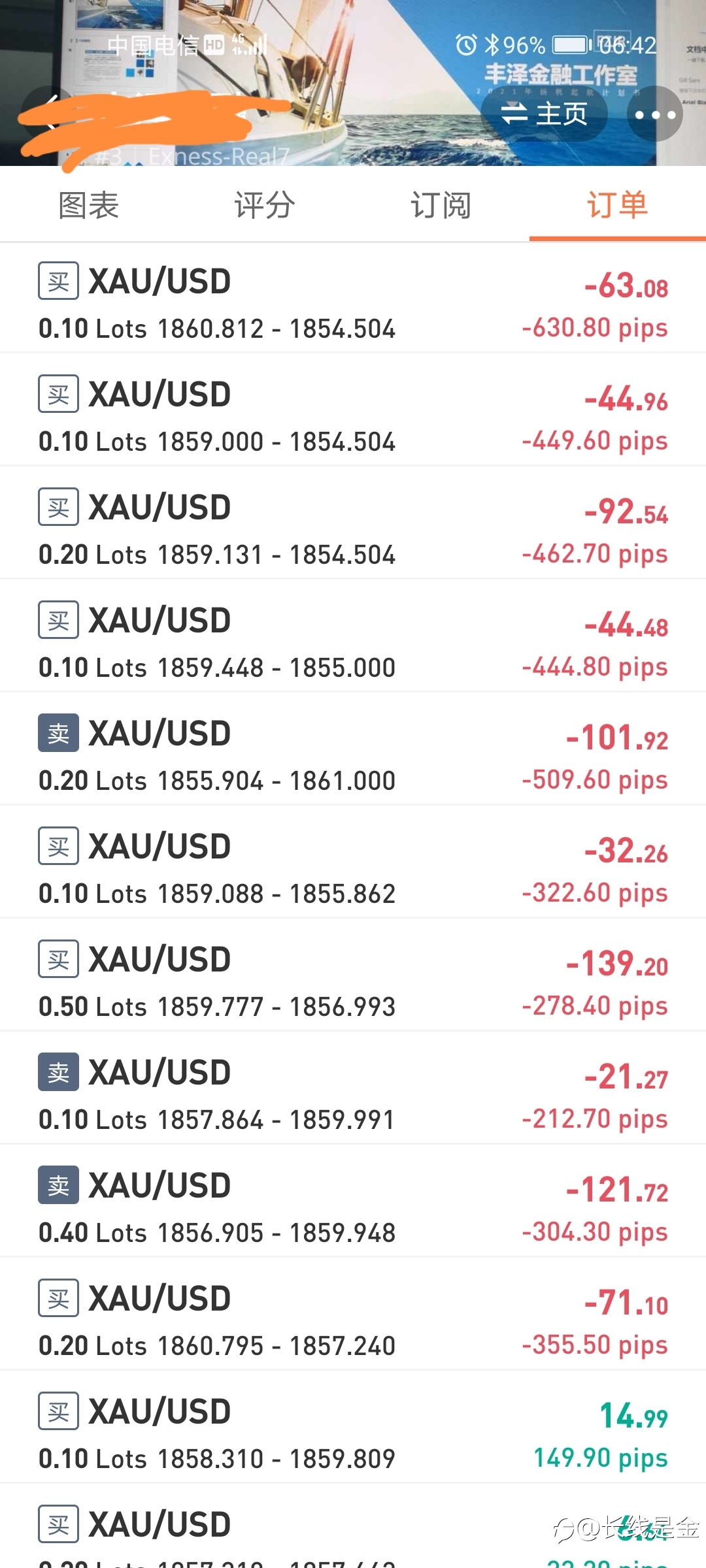Open the buy order opened at 1860.812

tap(353, 298)
